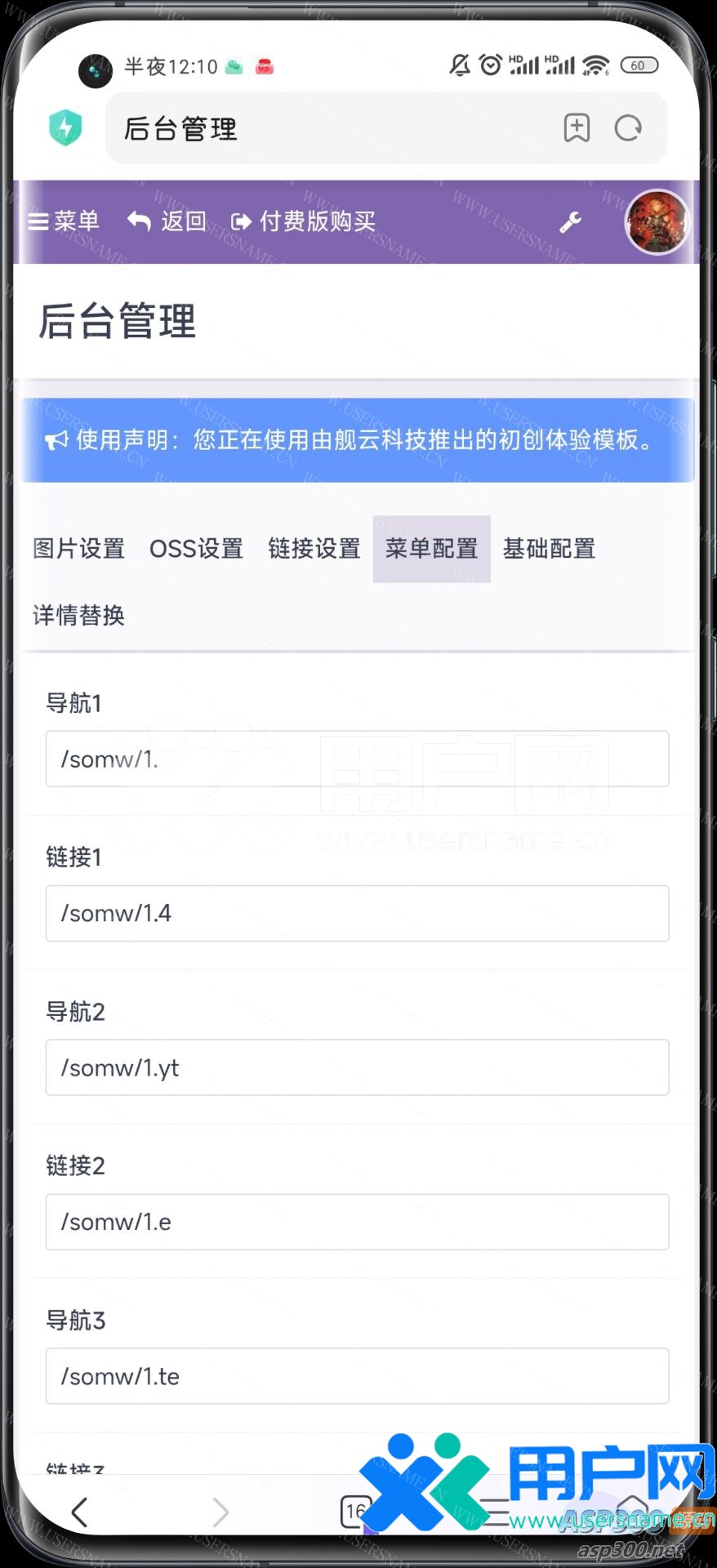Viewport: 717px width, 1568px height.
Task: Switch to 基础配置 tab
Action: [549, 549]
